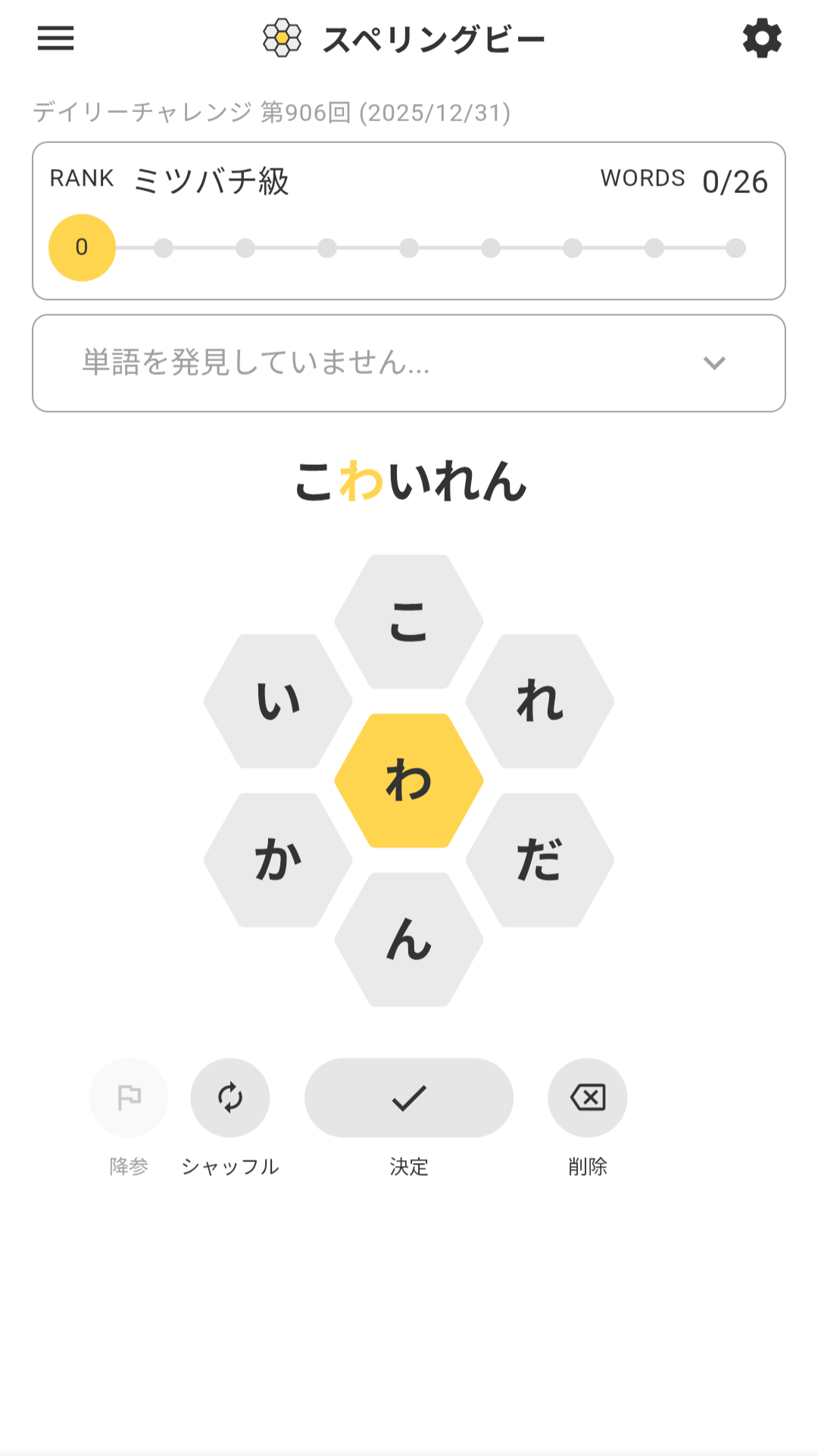Tap the ん hexagon letter
The width and height of the screenshot is (818, 1456).
click(x=409, y=940)
